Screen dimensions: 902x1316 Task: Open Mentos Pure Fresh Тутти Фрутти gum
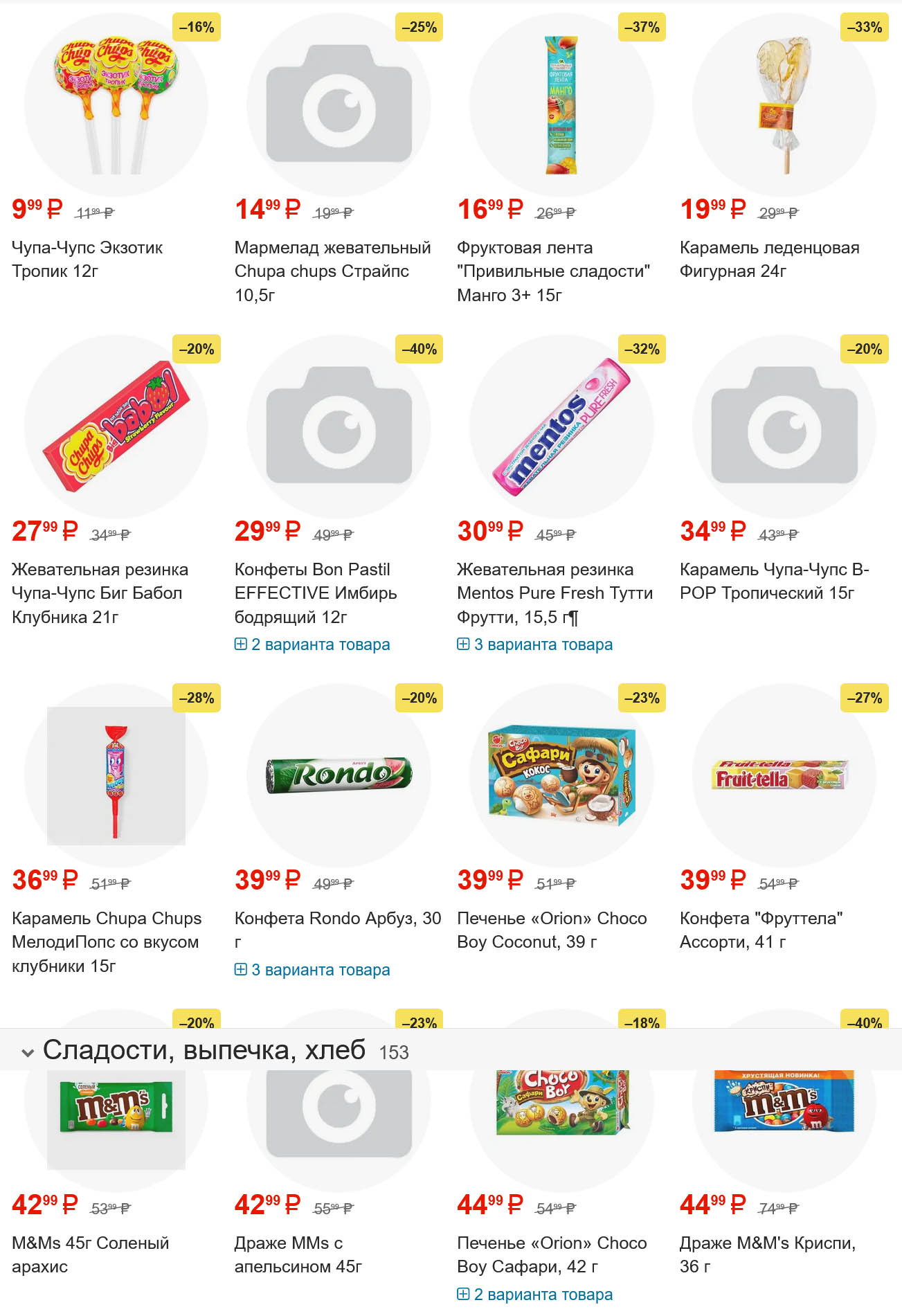[x=554, y=593]
